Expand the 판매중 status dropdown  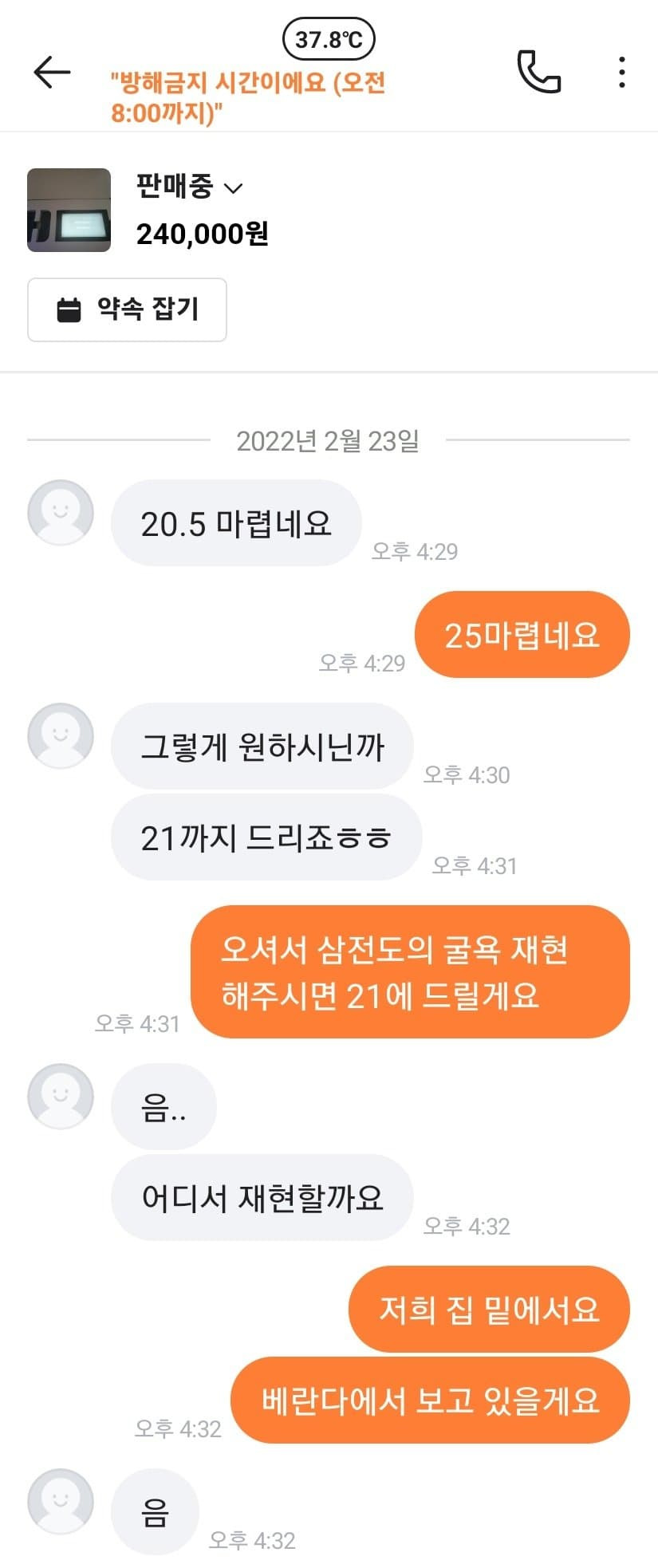point(190,187)
